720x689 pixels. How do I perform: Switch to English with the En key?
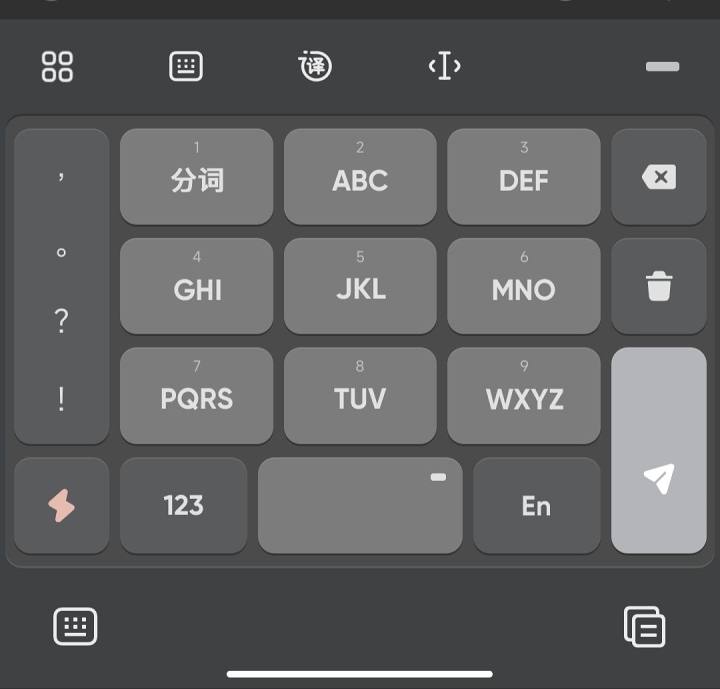536,505
